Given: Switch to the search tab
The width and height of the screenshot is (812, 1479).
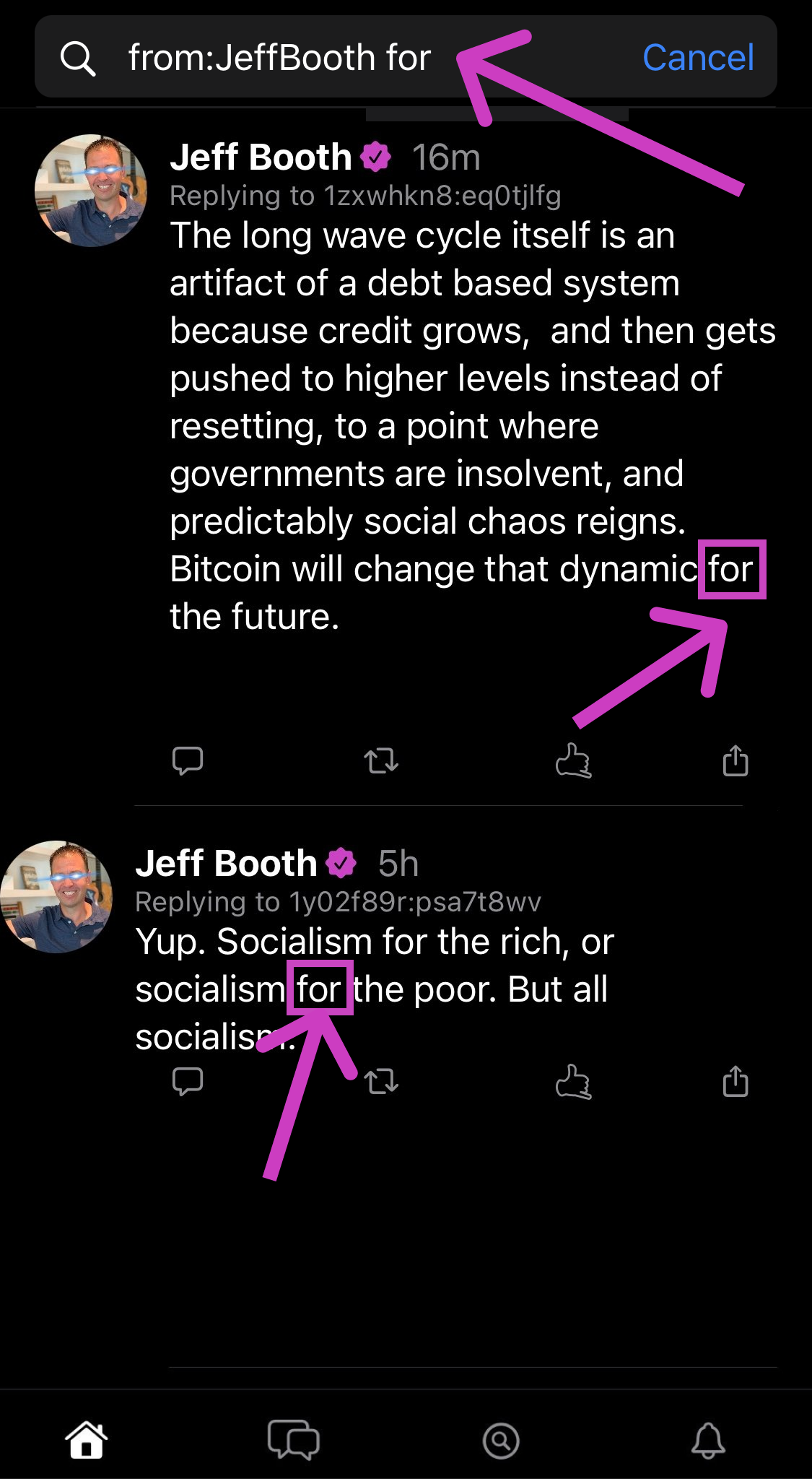Looking at the screenshot, I should [x=501, y=1440].
